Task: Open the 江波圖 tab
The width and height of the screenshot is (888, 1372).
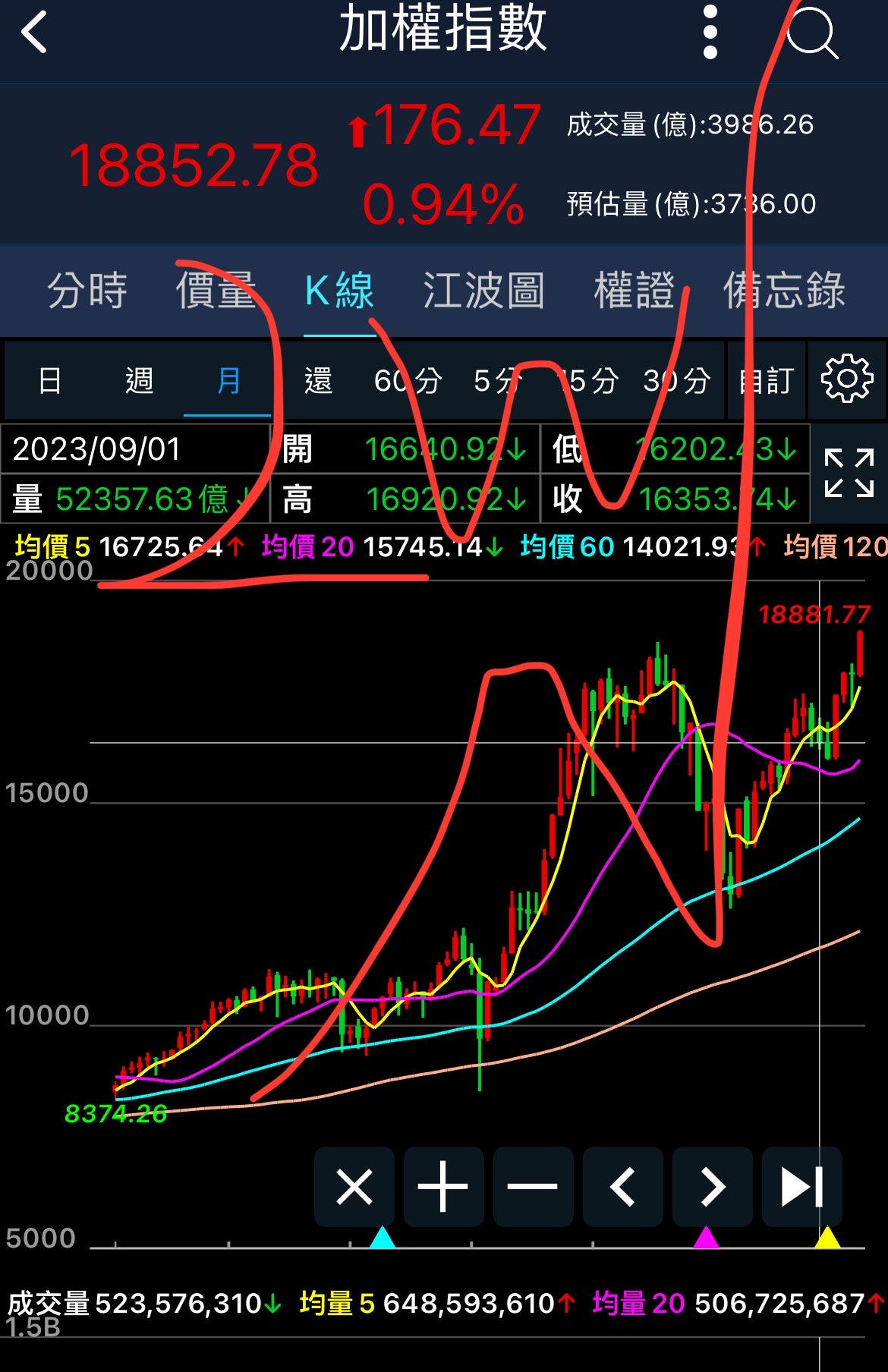Action: point(483,291)
